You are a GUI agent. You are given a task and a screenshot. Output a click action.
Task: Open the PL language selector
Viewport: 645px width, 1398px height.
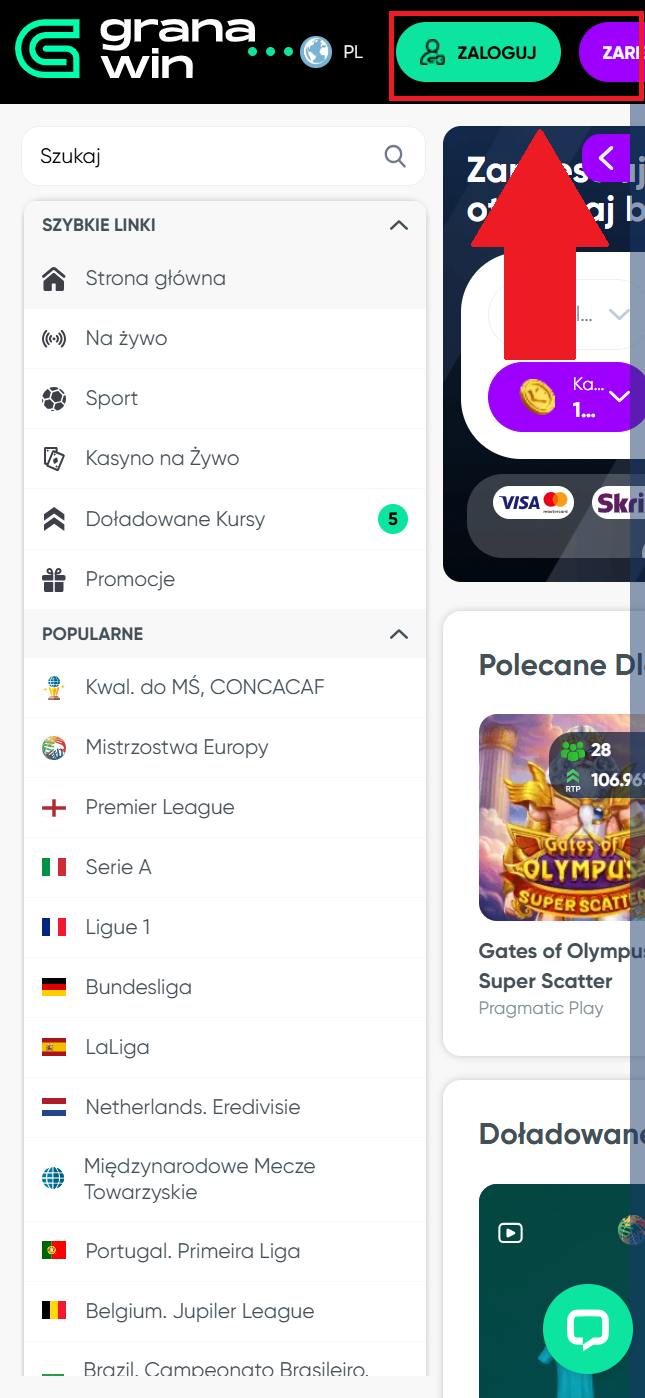coord(332,52)
